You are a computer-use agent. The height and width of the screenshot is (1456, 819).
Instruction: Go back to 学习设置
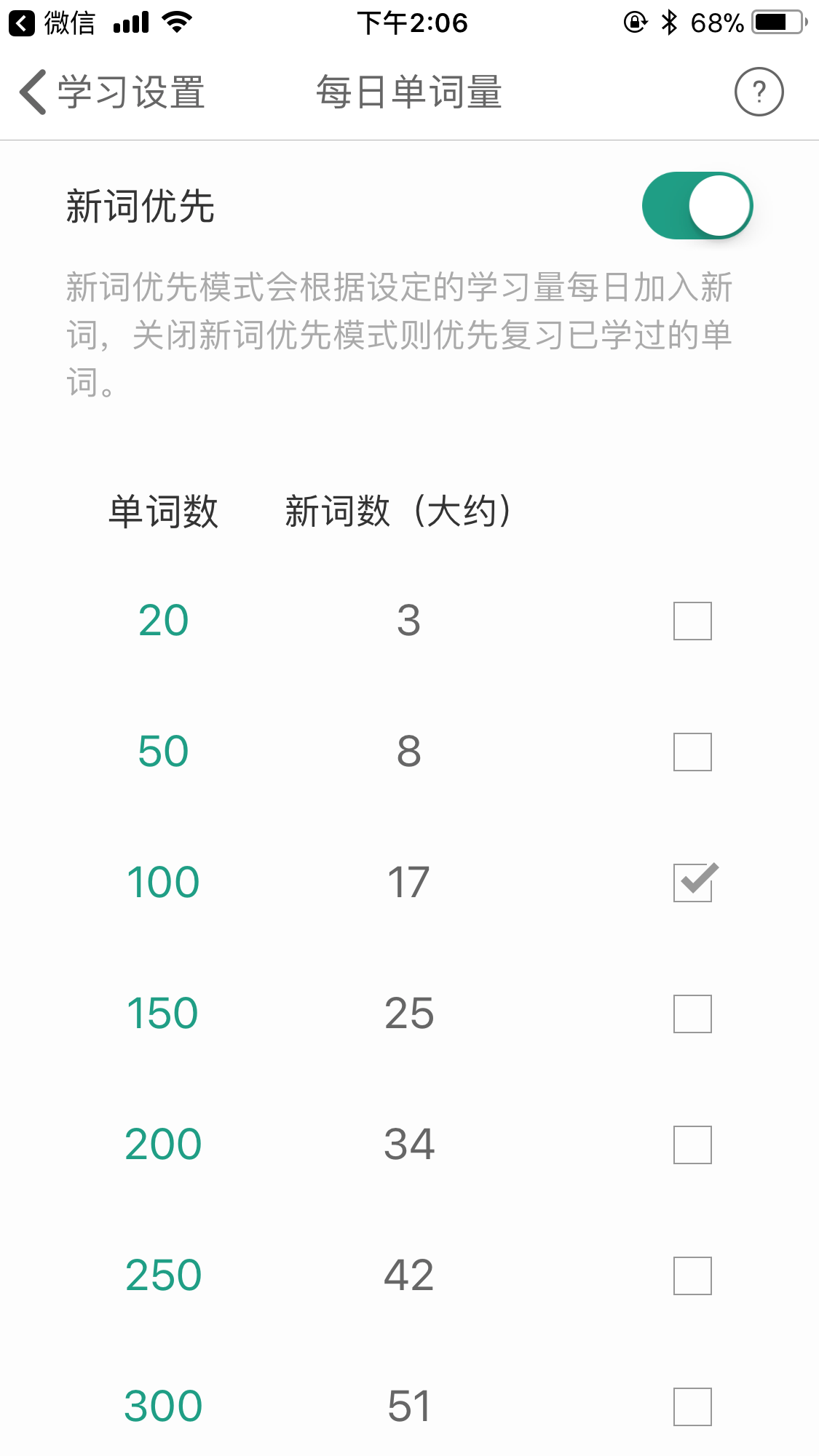tap(111, 92)
